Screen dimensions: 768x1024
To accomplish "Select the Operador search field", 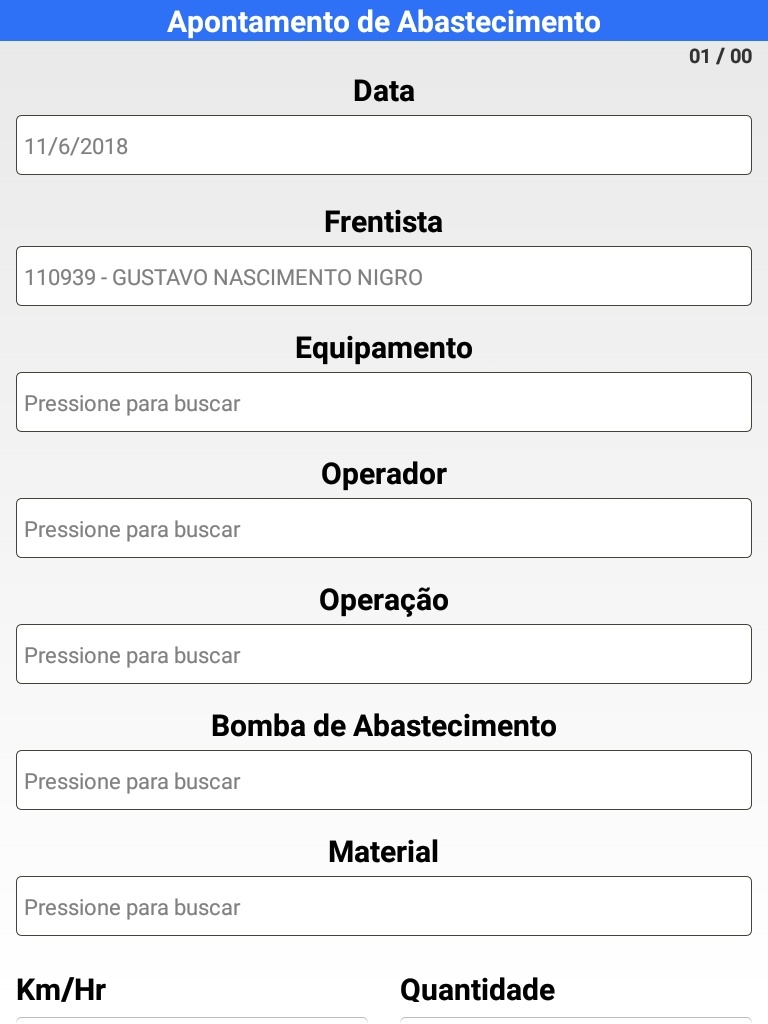I will click(384, 528).
